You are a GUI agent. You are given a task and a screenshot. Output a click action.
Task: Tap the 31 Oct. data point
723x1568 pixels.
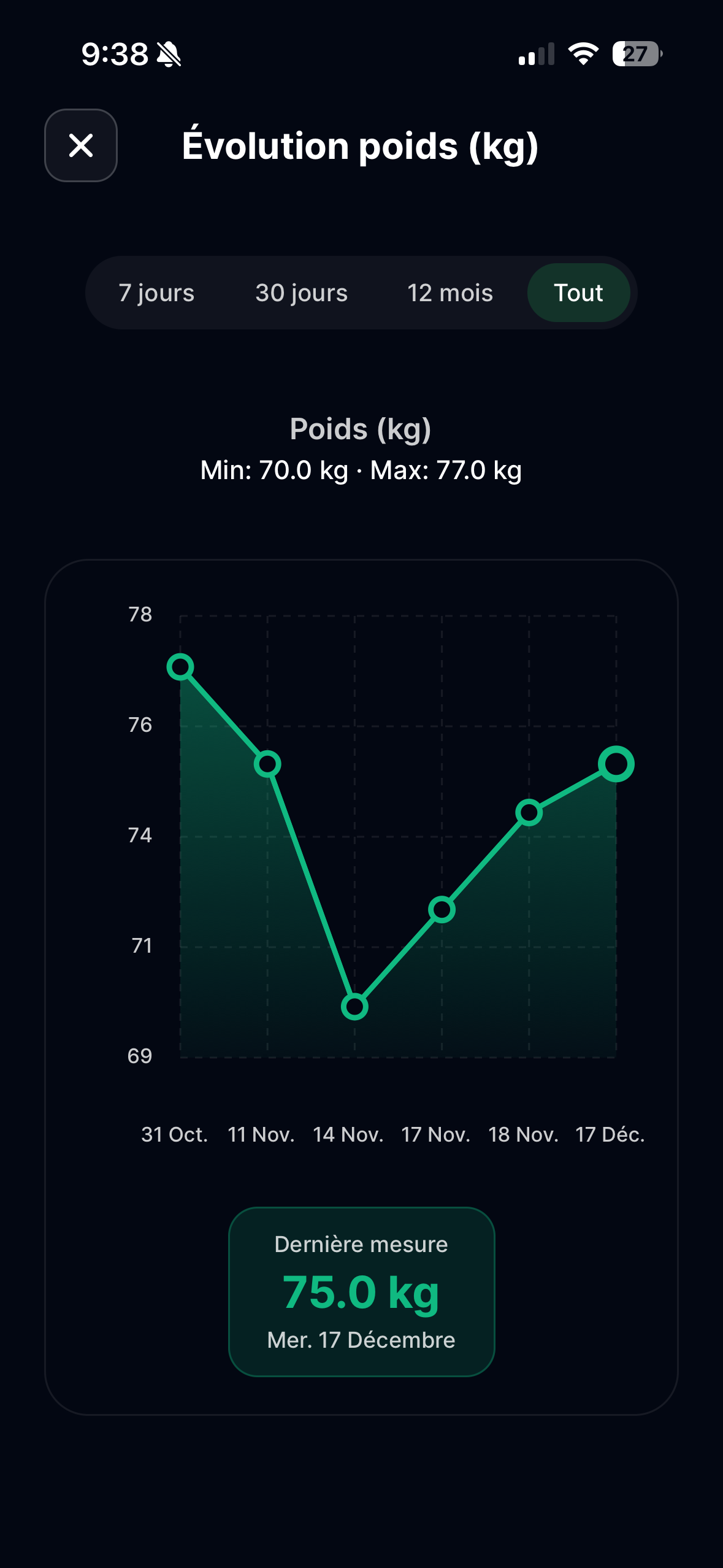tap(180, 667)
